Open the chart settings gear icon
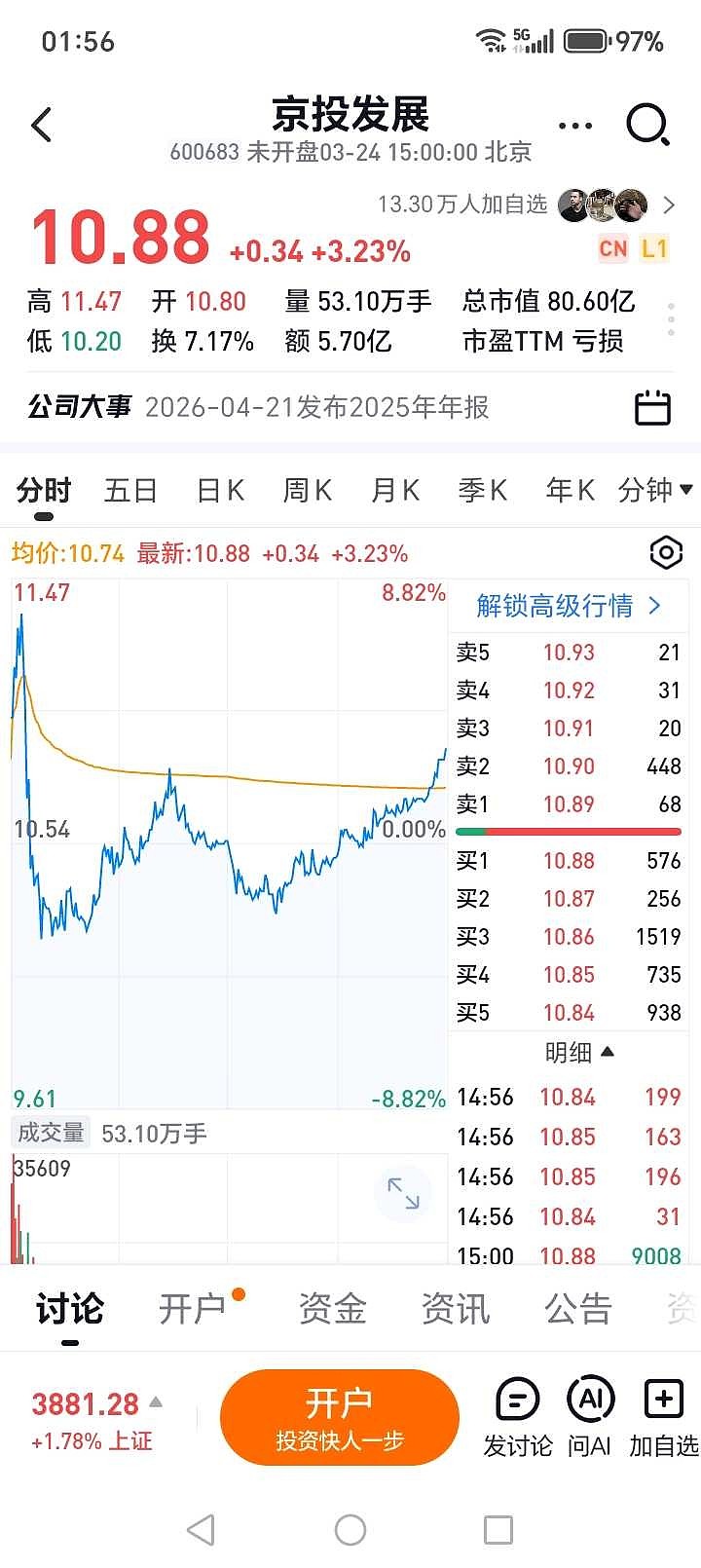 pos(666,552)
